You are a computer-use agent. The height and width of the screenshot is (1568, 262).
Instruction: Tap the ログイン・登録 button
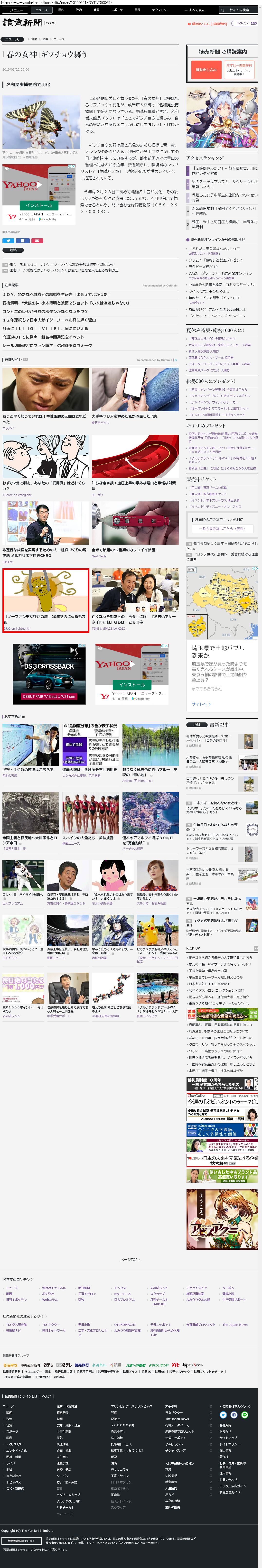pyautogui.click(x=245, y=23)
